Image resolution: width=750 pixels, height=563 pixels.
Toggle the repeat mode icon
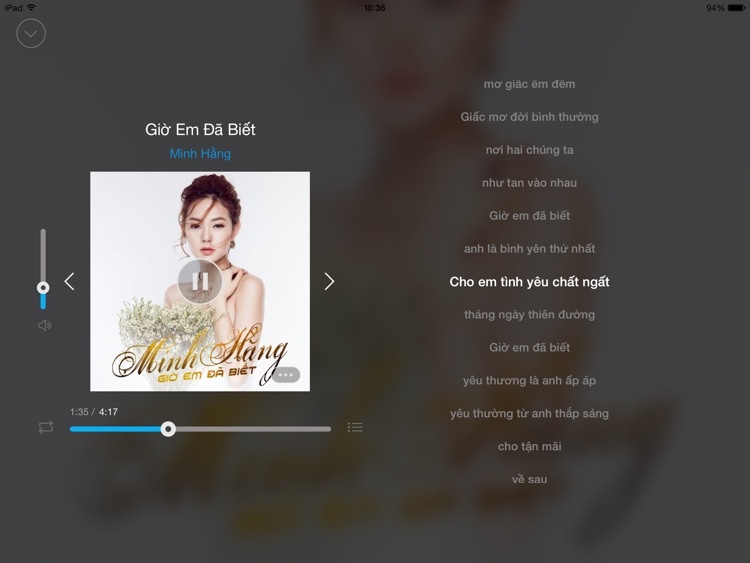(x=46, y=427)
